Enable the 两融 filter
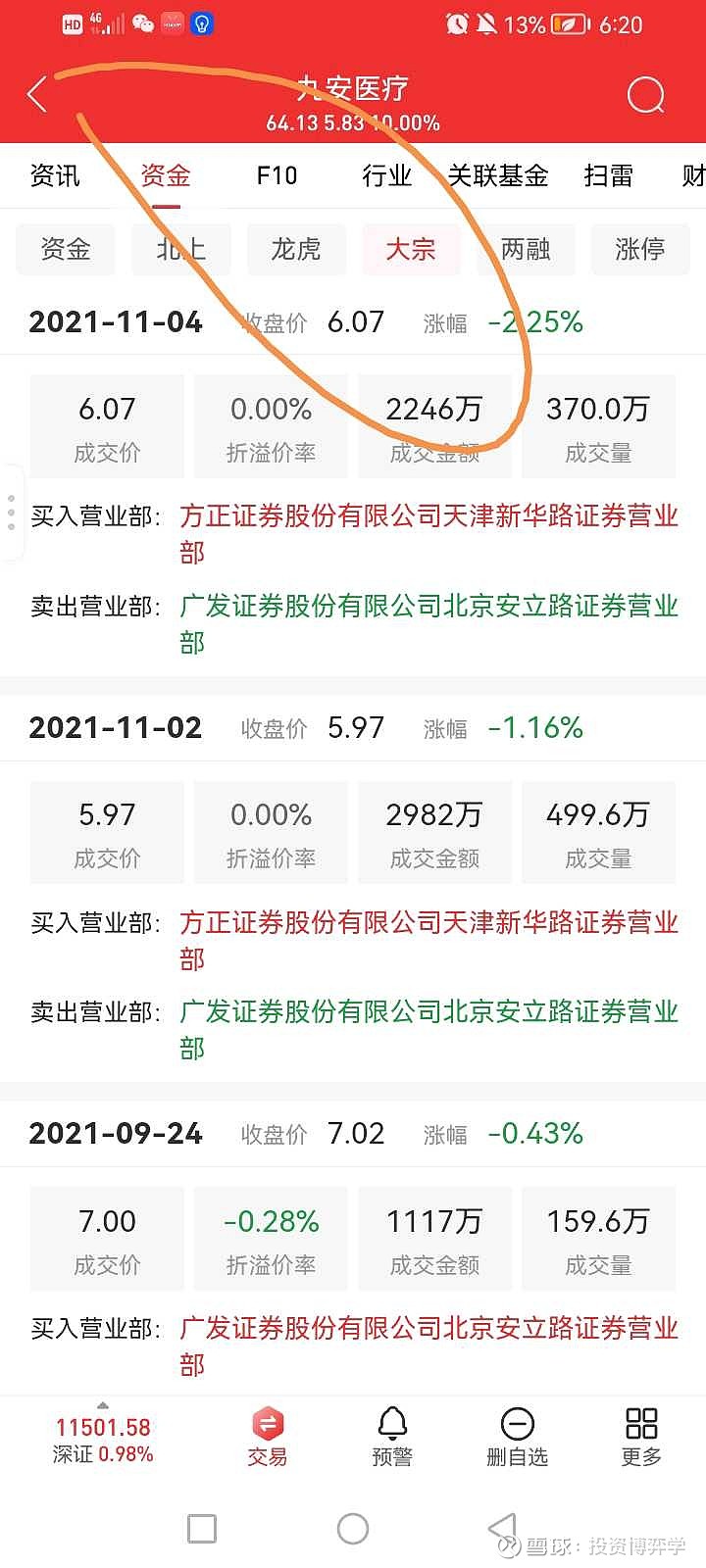 click(x=527, y=250)
